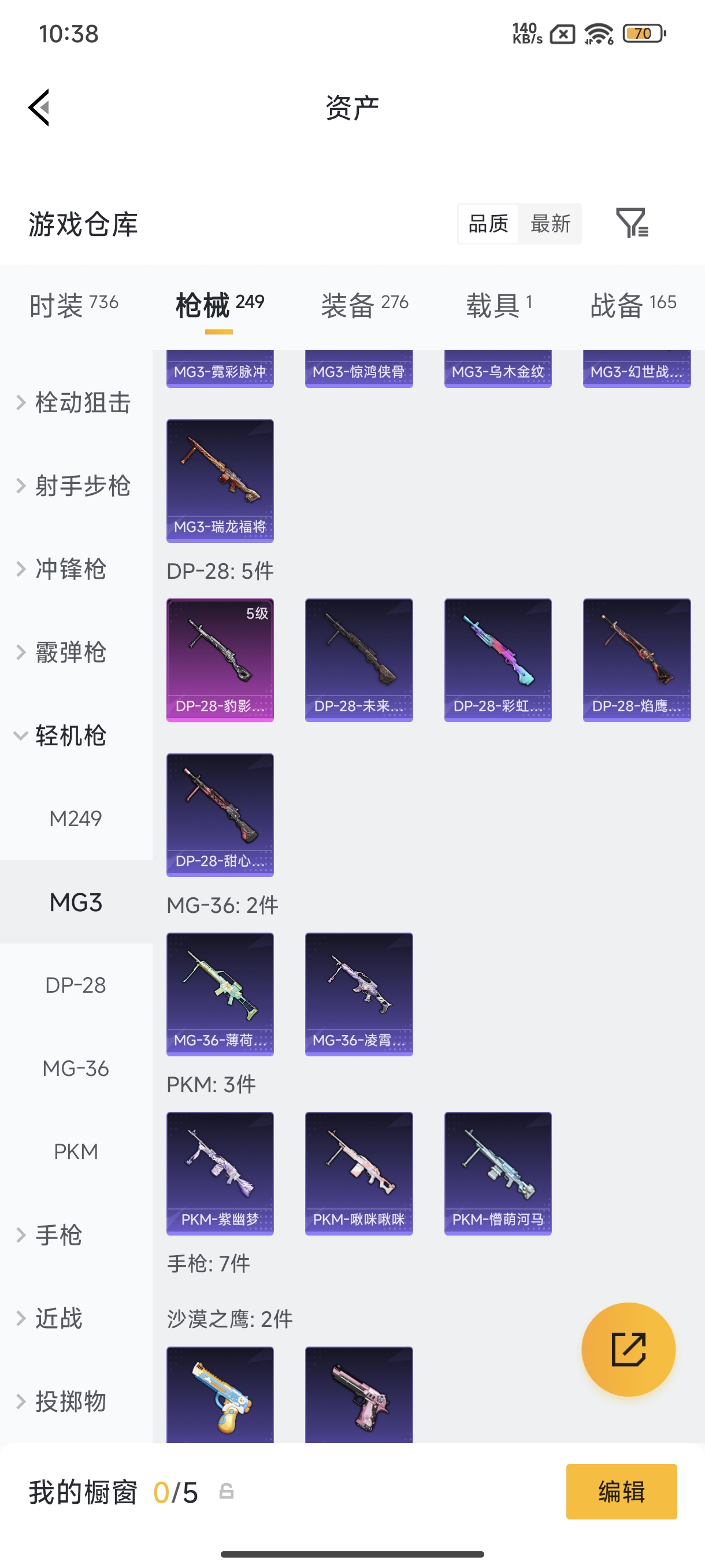Screen dimensions: 705x1568
Task: Switch to the 时装 tab
Action: (x=73, y=304)
